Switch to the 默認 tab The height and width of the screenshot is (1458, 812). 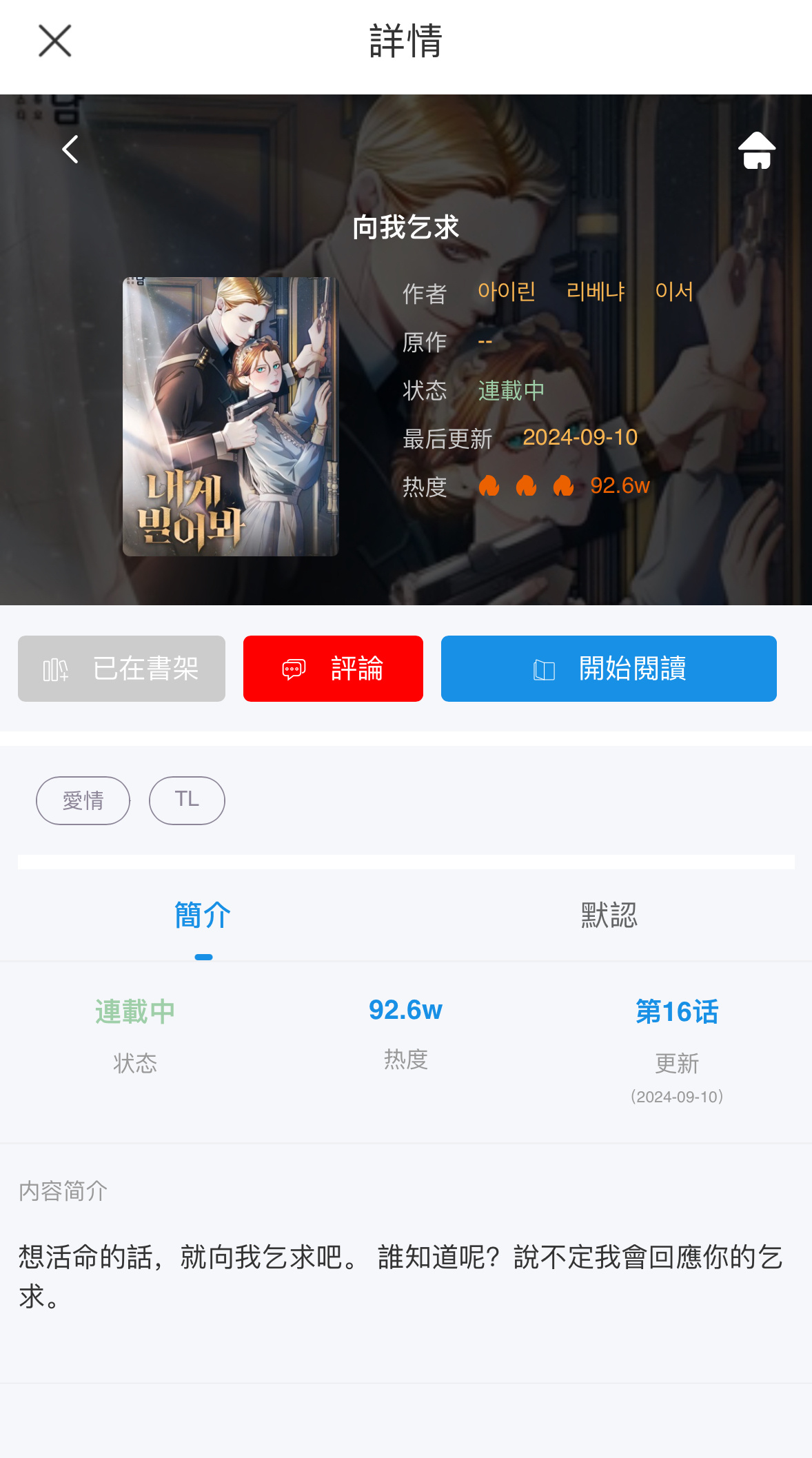click(609, 915)
